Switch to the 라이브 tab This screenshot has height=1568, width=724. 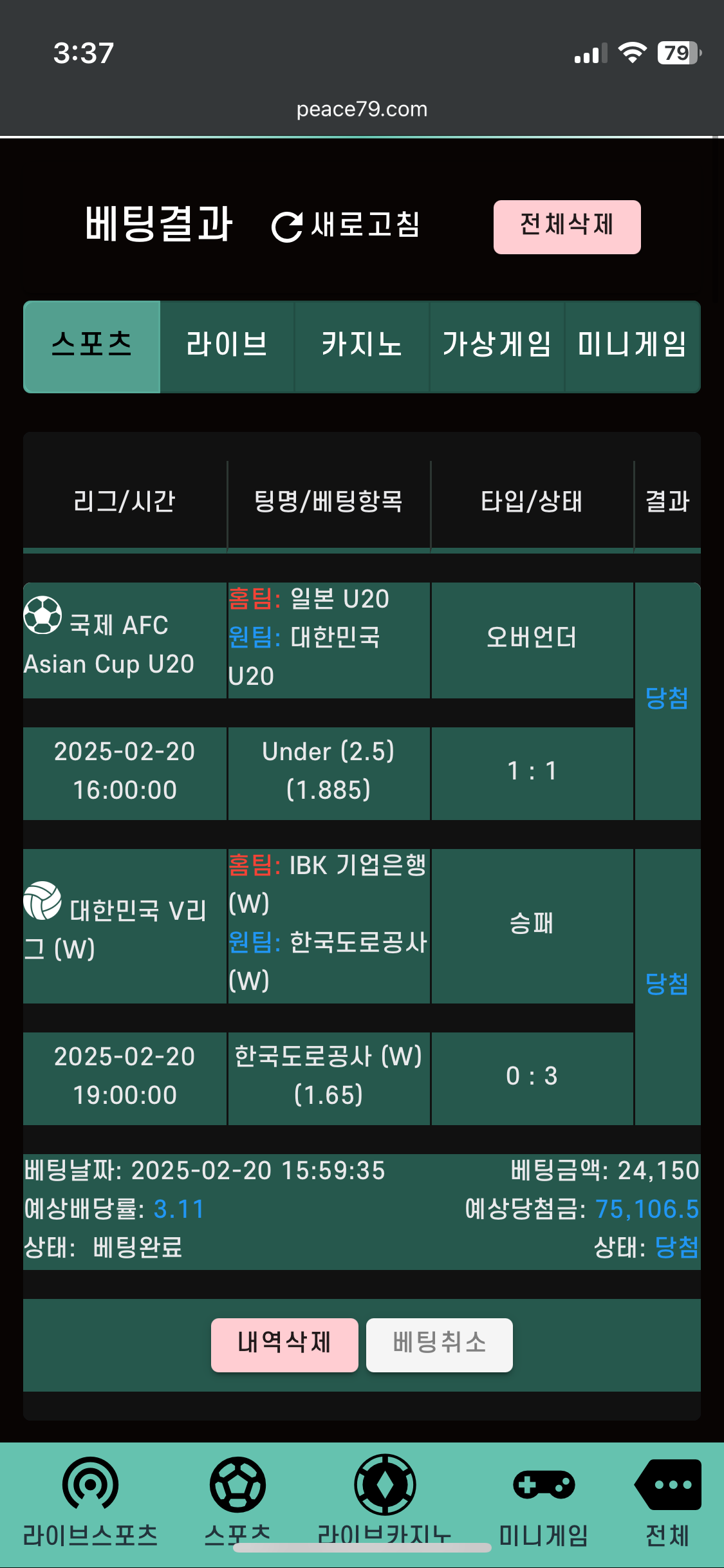(227, 346)
